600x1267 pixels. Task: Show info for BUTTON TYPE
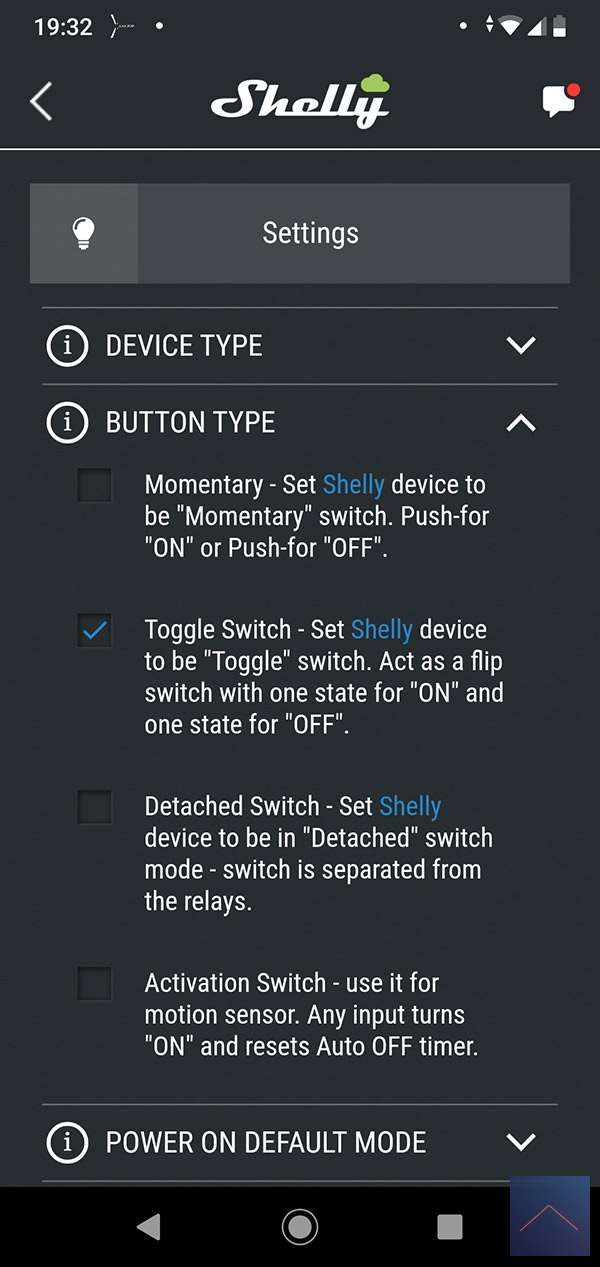click(67, 423)
